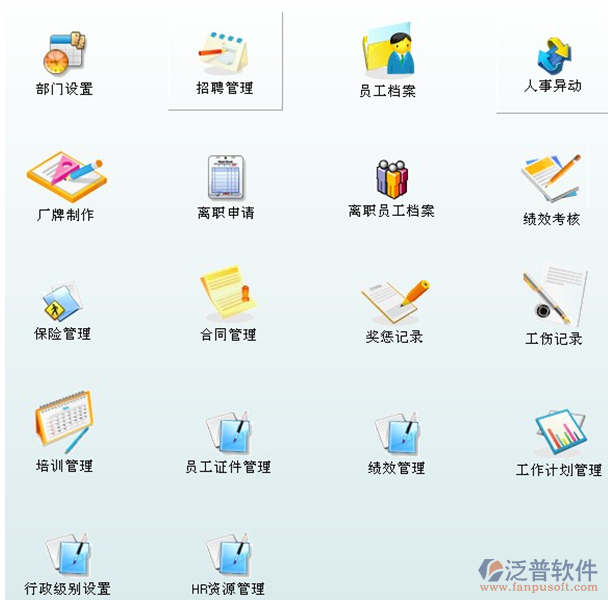Open 绩效考核
This screenshot has width=608, height=603.
tap(551, 180)
